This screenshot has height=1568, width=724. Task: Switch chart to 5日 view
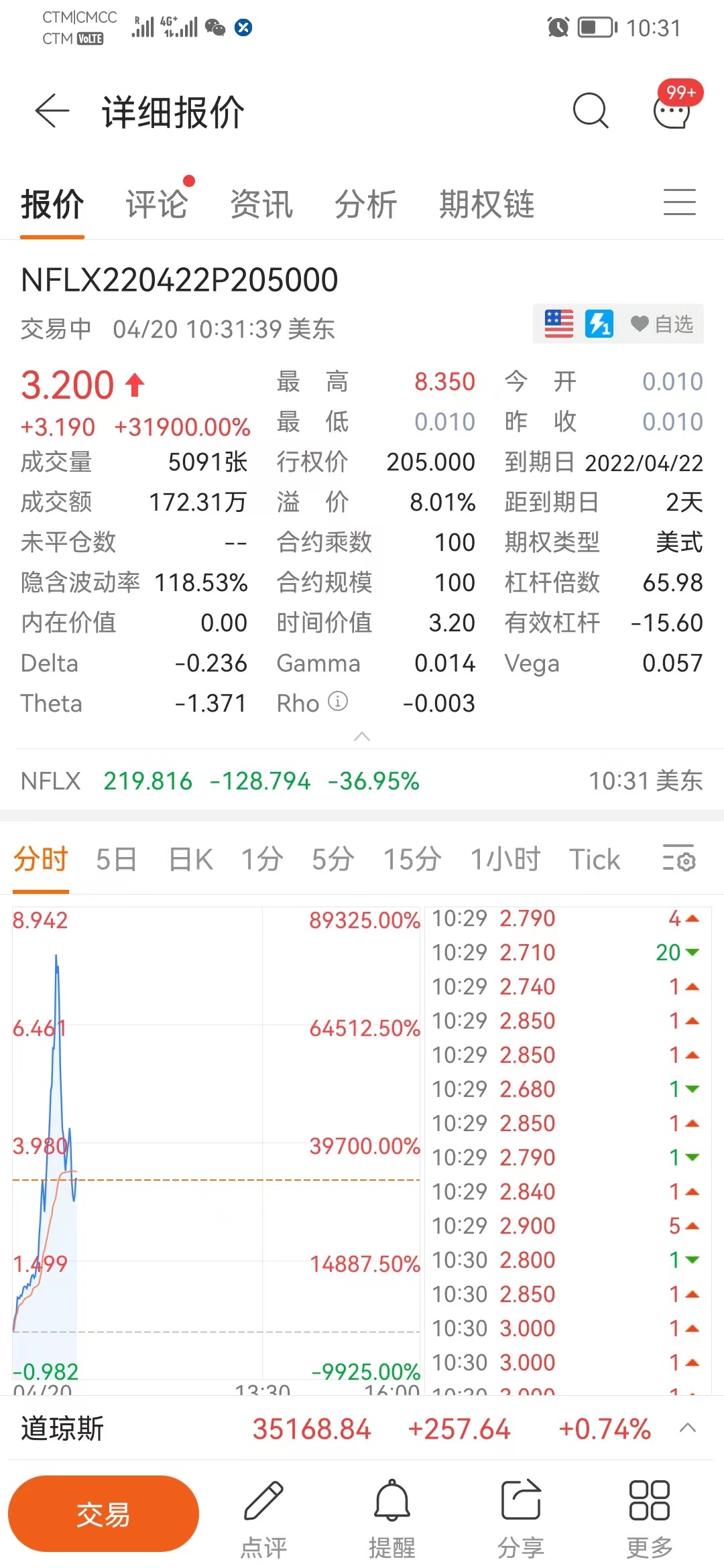(117, 860)
